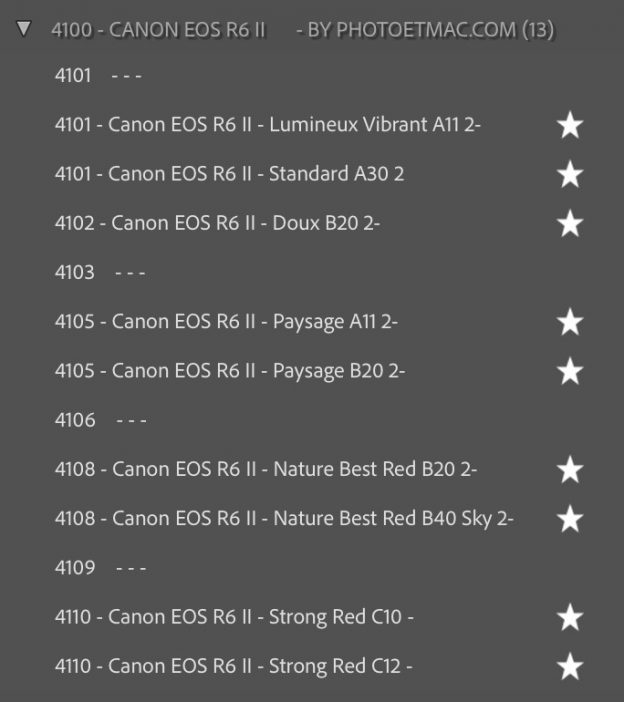Choose the Strong Red C12 profile
Screen dimensions: 624x702
click(x=234, y=666)
